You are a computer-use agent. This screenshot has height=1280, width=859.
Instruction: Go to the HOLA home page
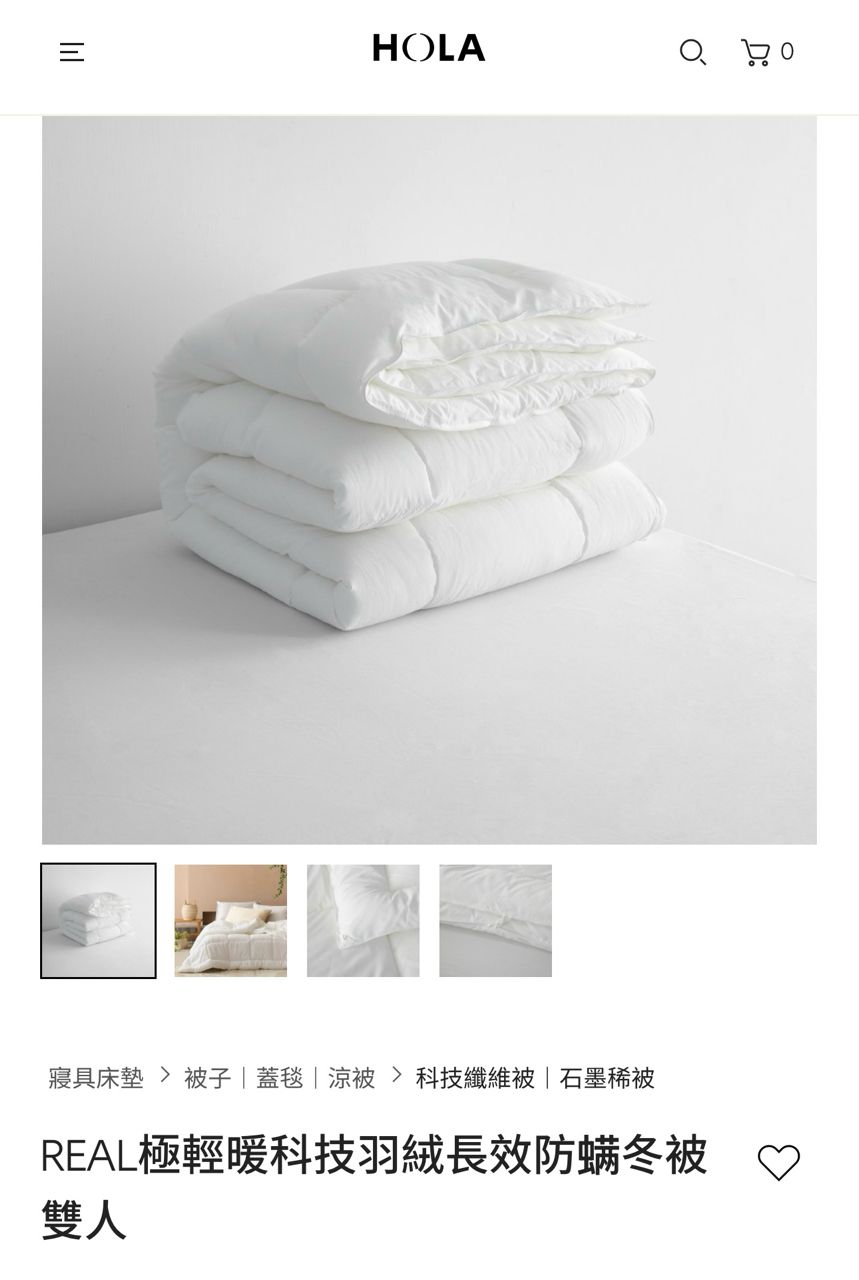428,48
